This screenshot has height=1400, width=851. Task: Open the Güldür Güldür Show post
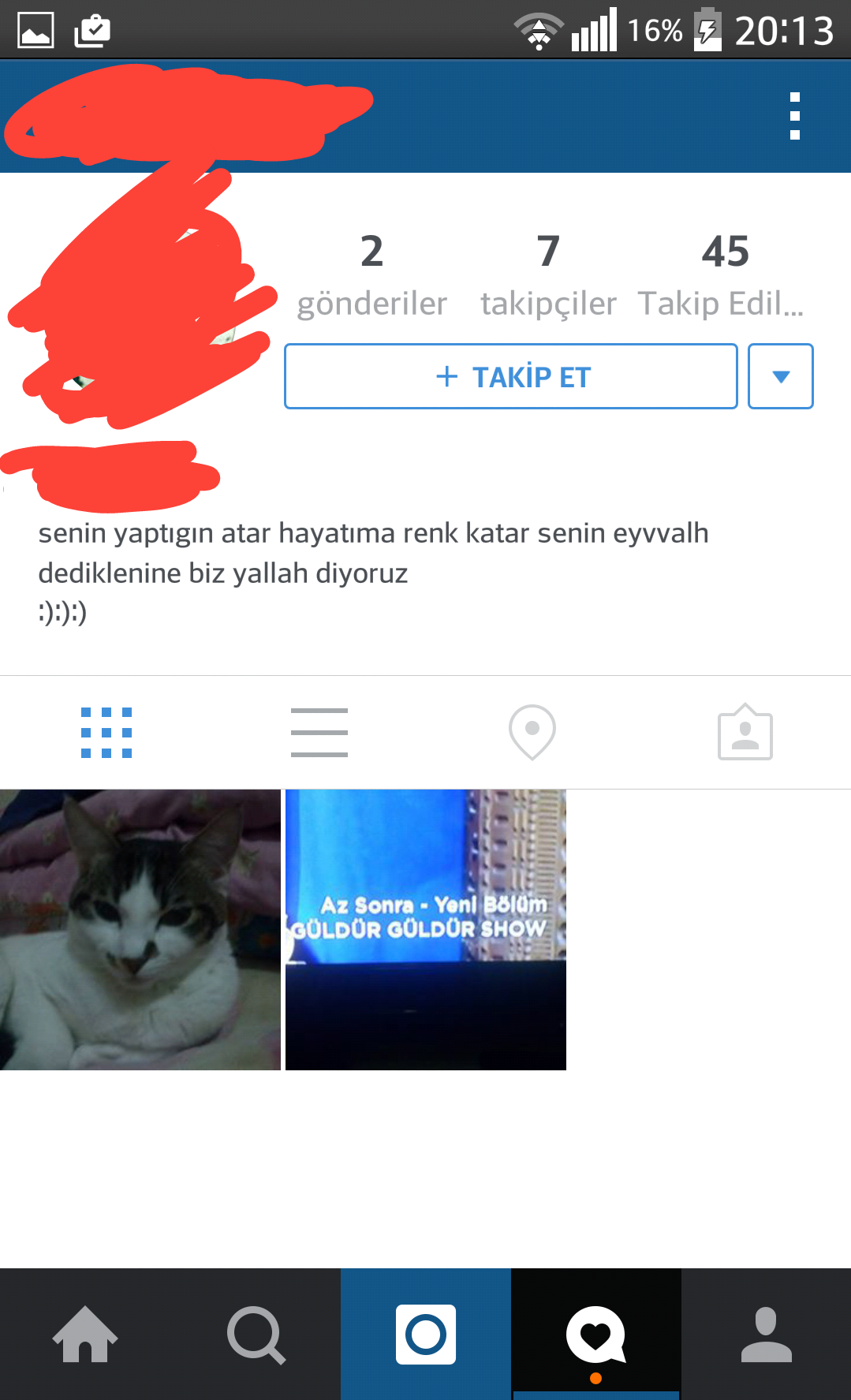pyautogui.click(x=426, y=929)
